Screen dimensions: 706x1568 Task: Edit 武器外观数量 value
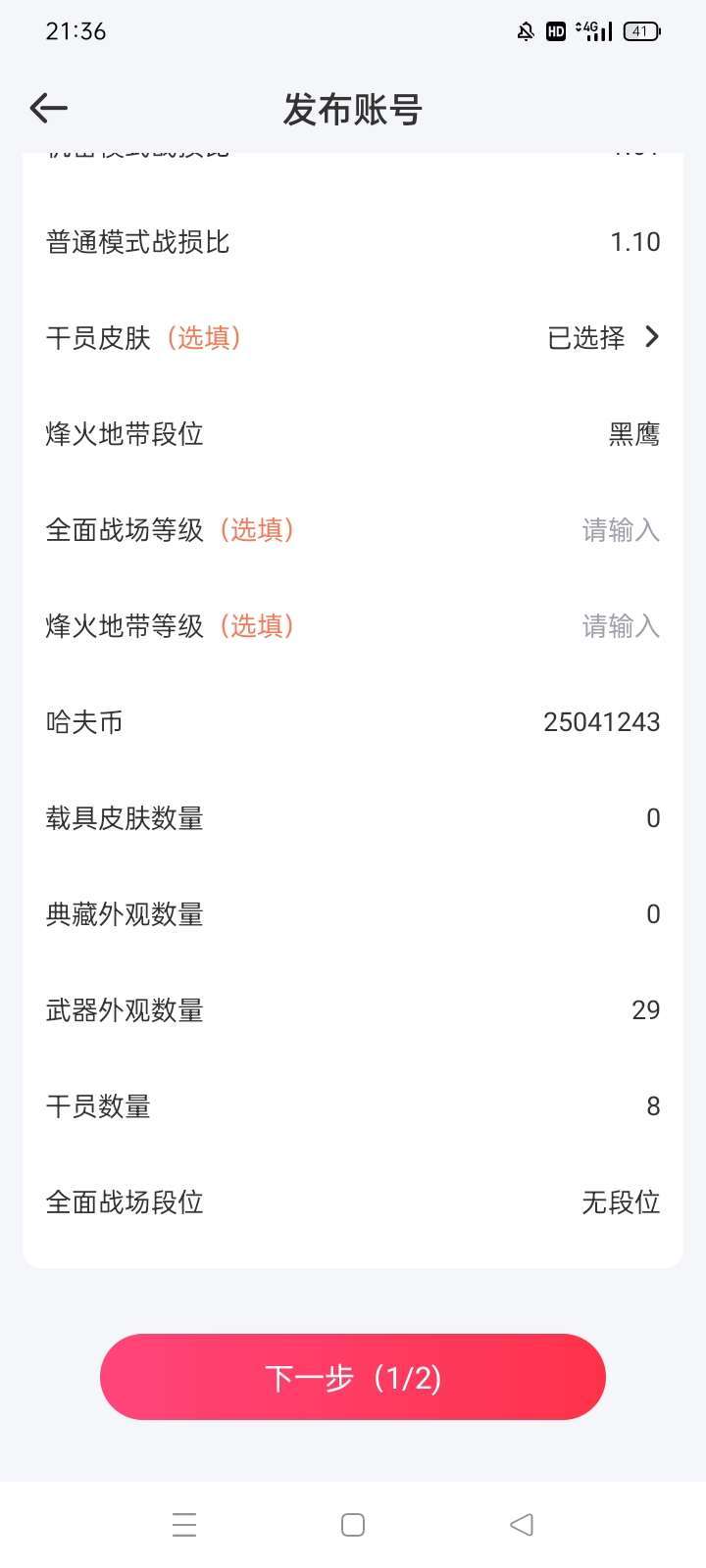tap(645, 1010)
